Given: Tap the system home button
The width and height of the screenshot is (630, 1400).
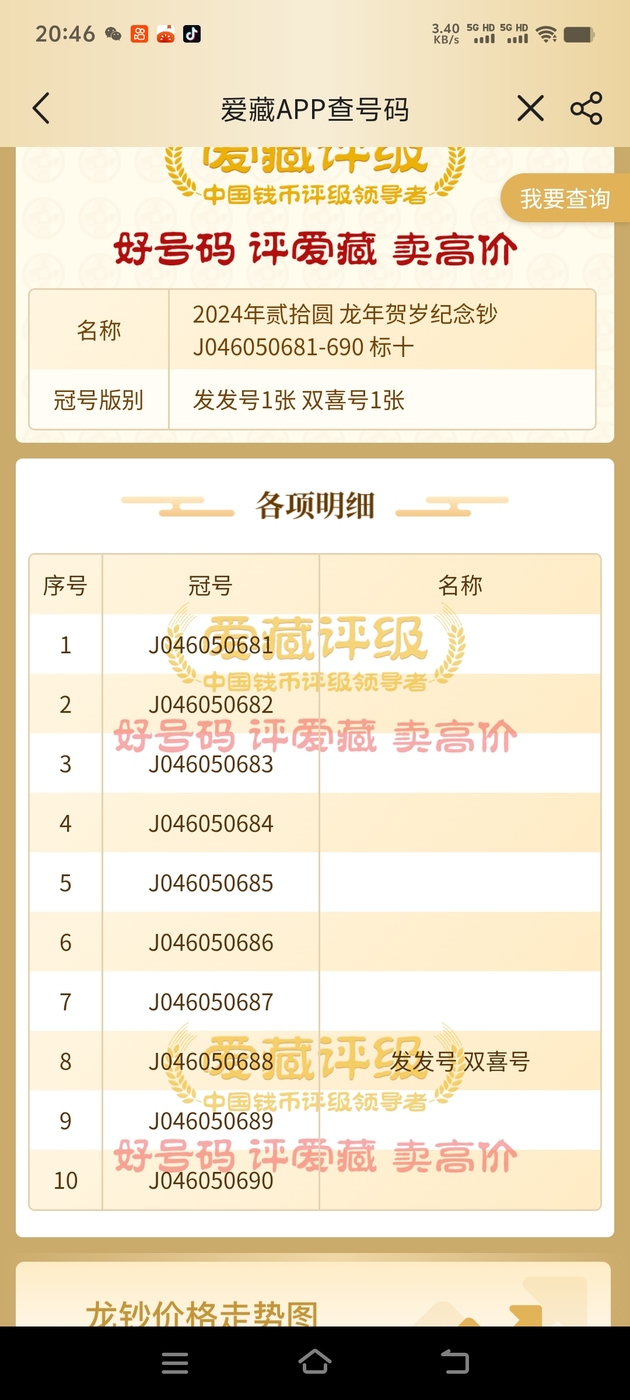Looking at the screenshot, I should pyautogui.click(x=315, y=1362).
